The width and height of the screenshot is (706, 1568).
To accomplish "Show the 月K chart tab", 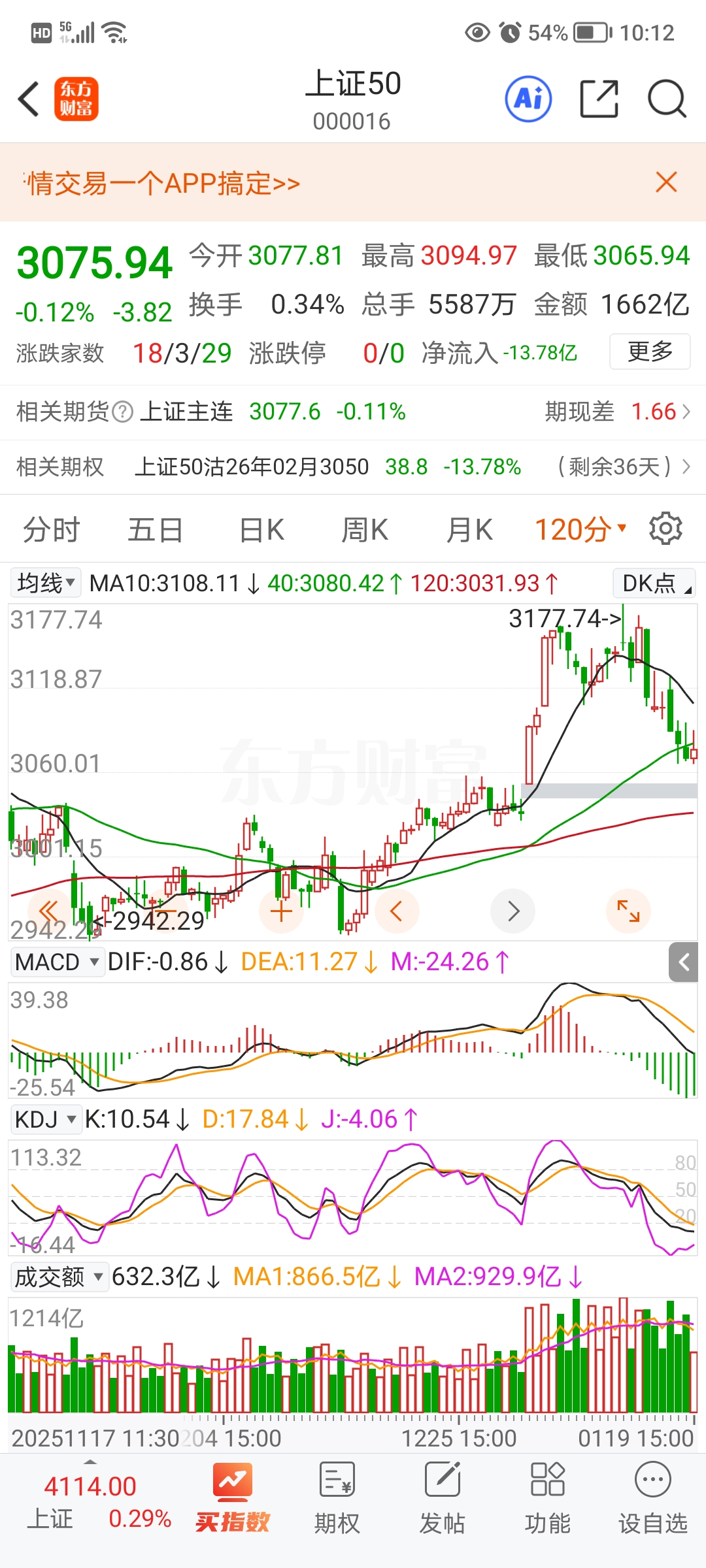I will click(469, 529).
